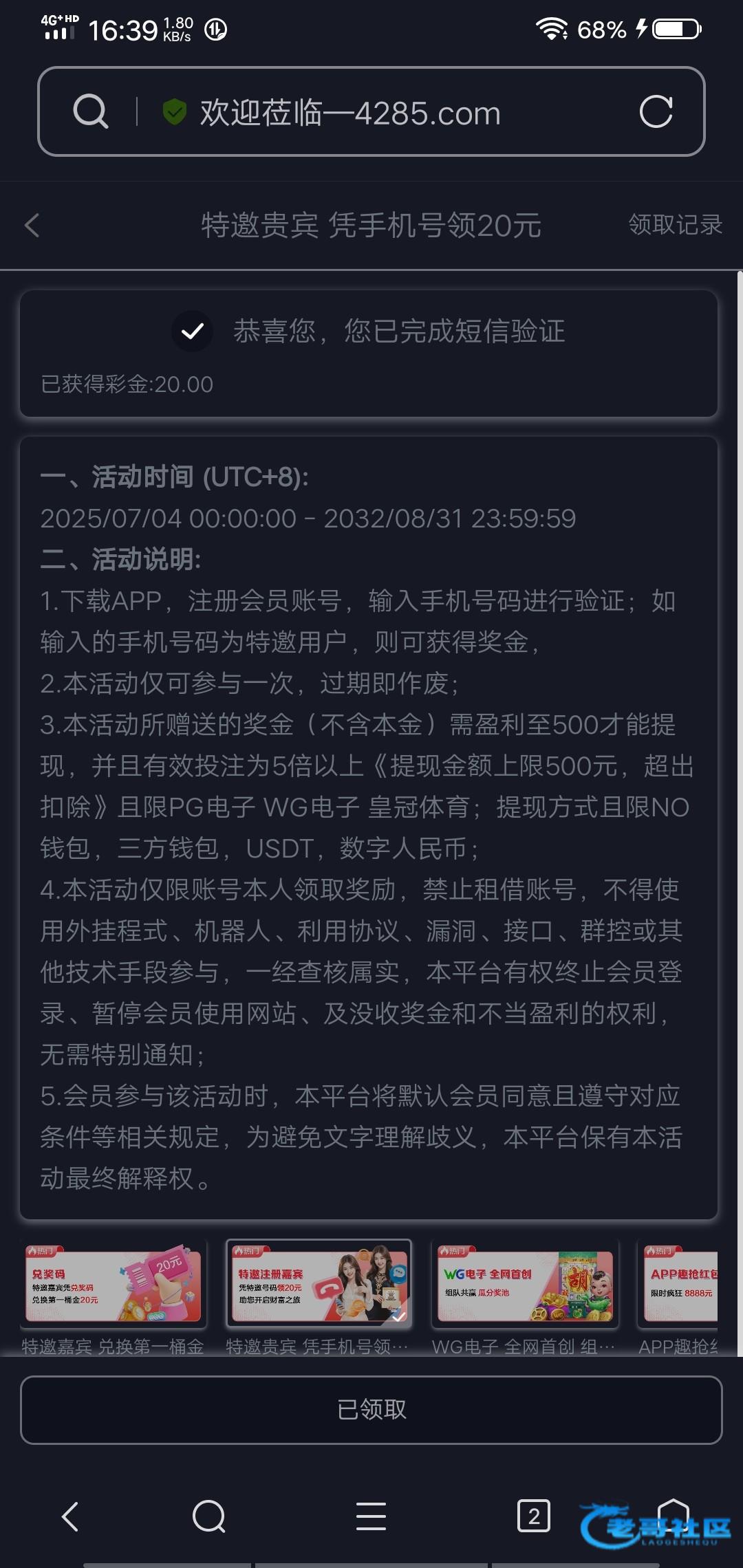Open the tab switcher showing 2 tabs
Image resolution: width=743 pixels, height=1568 pixels.
coord(533,1516)
